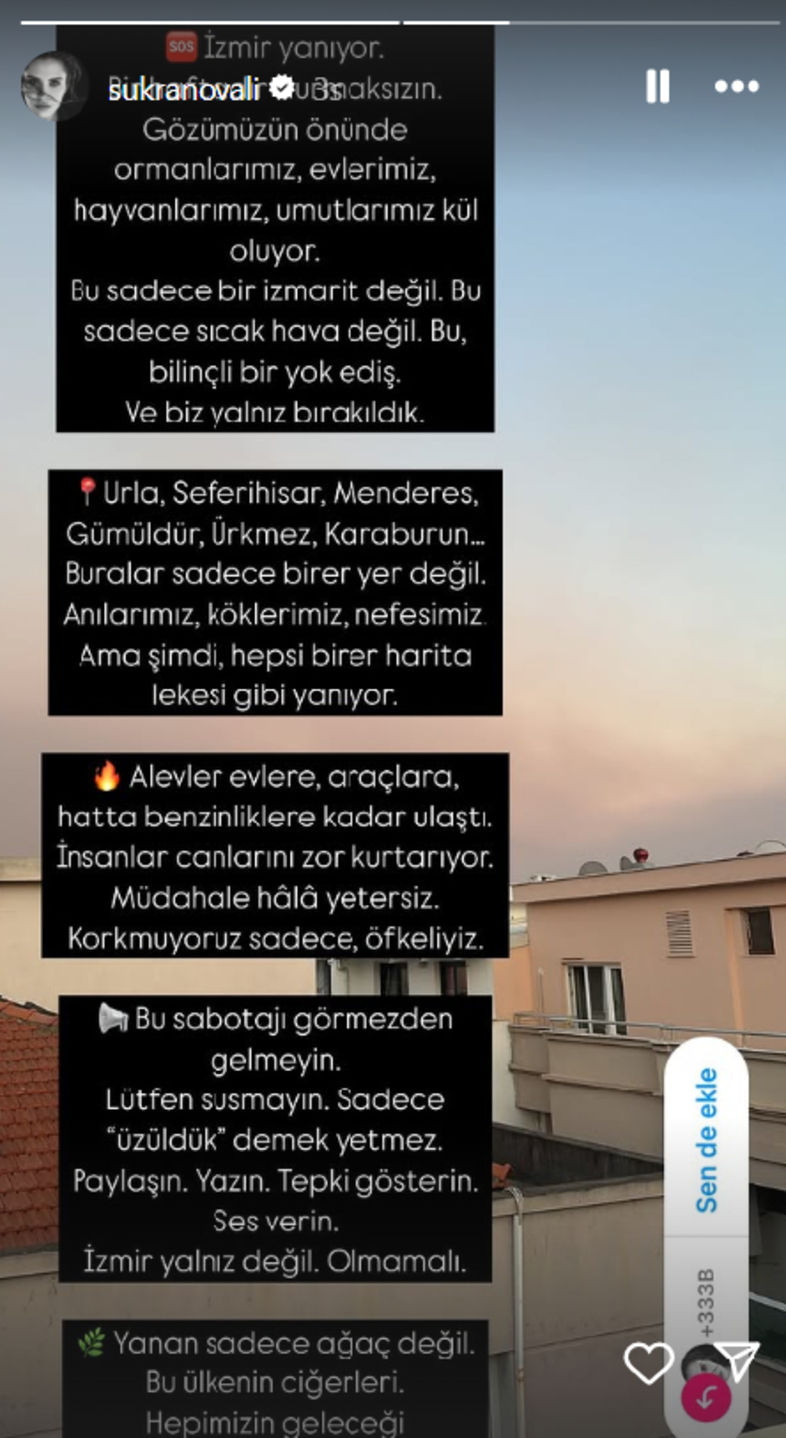
Task: Share the story via paper plane icon
Action: coord(739,1360)
